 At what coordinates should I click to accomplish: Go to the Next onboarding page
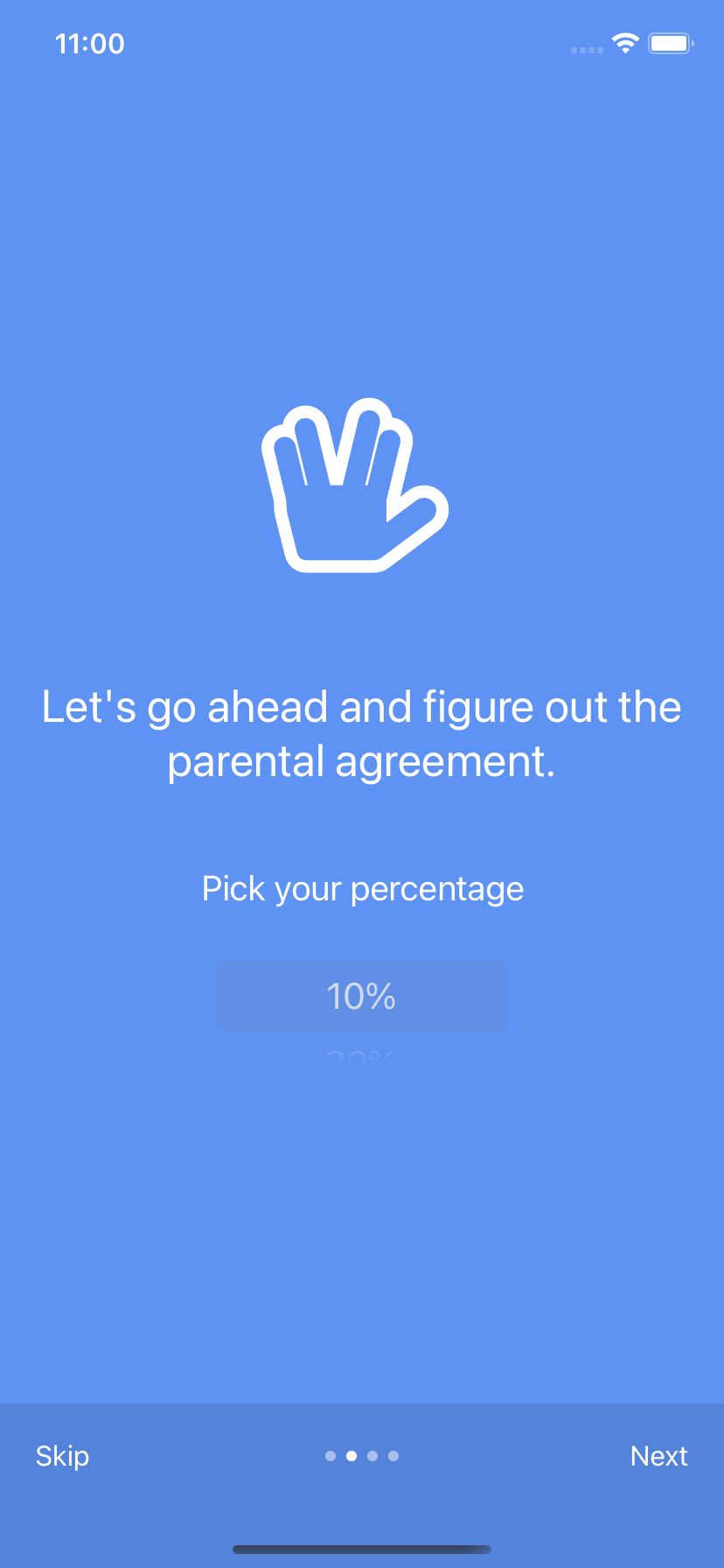[658, 1456]
